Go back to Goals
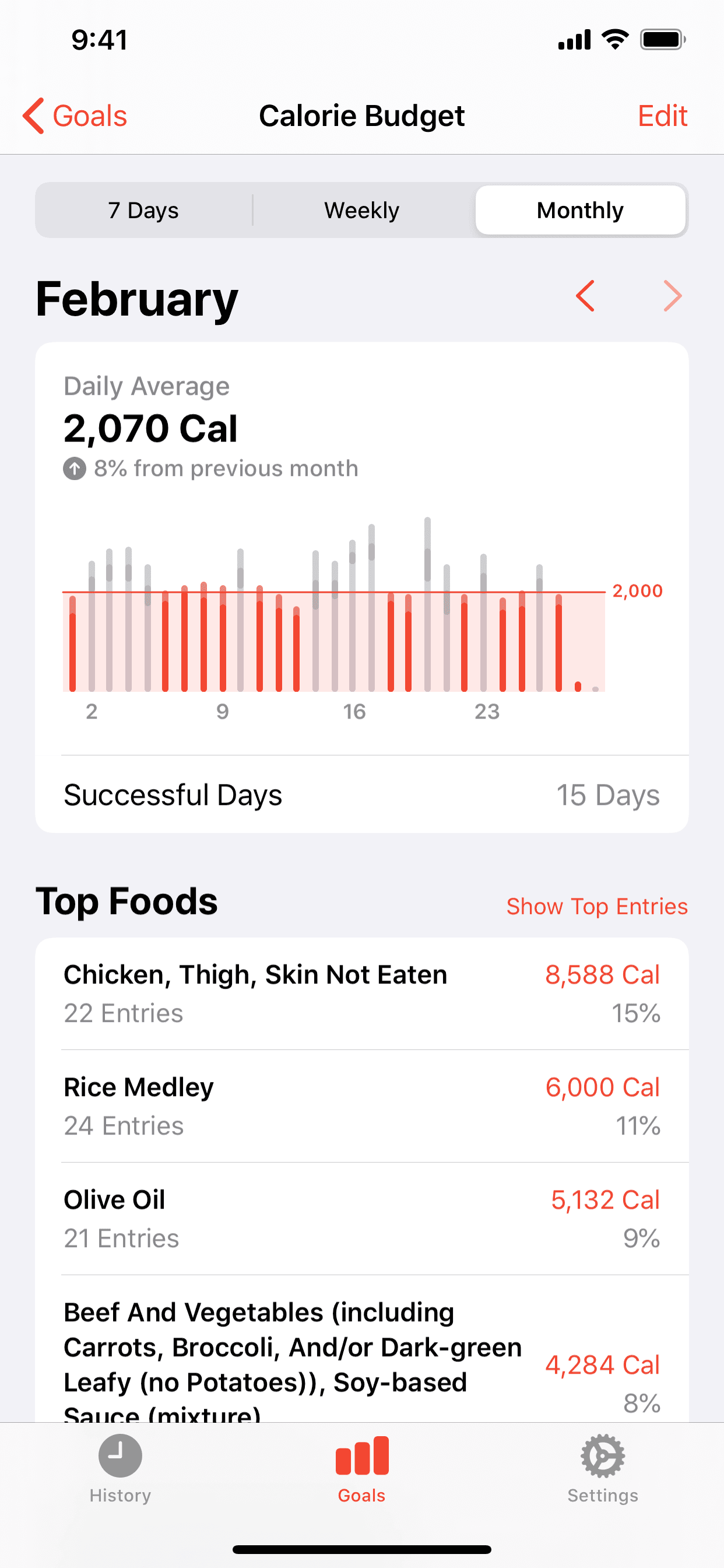Viewport: 724px width, 1568px height. 75,116
